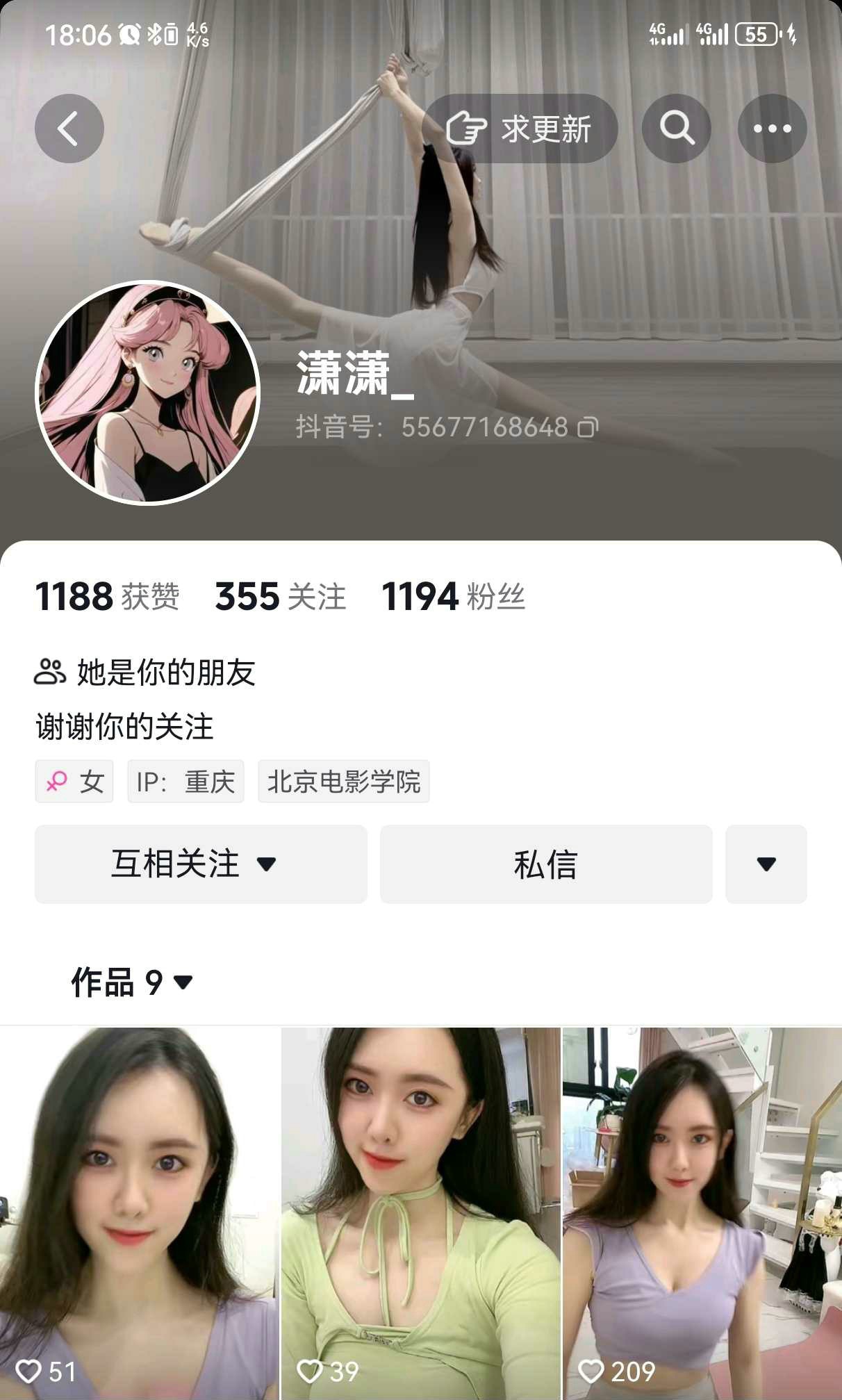This screenshot has width=842, height=1400.
Task: Open the 作品 9 sort dropdown
Action: click(132, 982)
